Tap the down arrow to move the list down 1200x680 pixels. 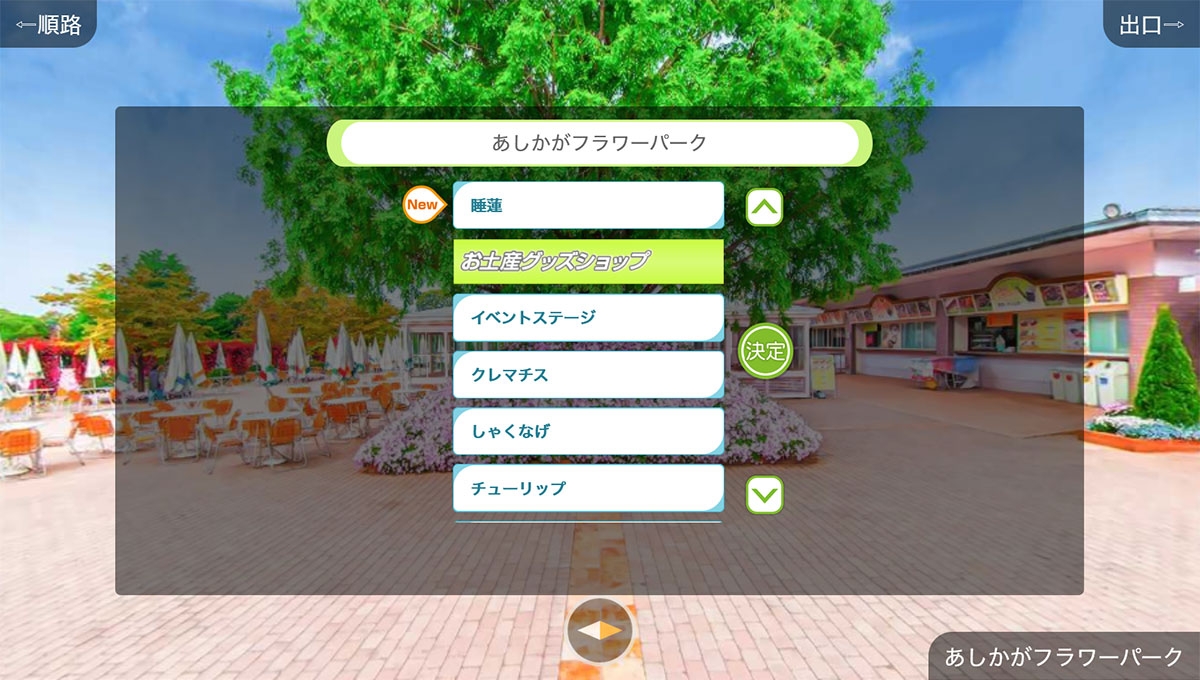[765, 494]
